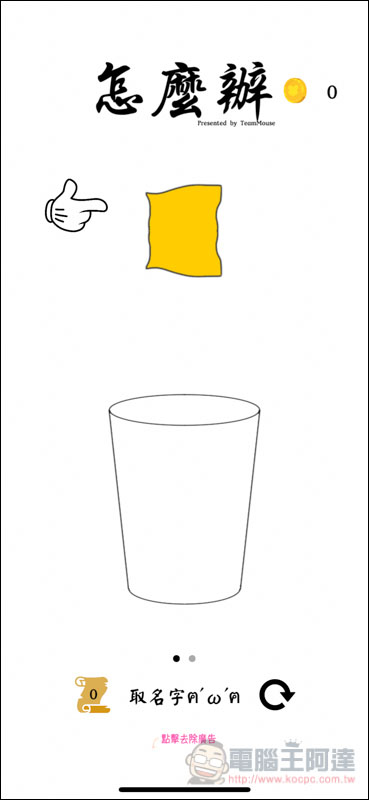Open the scroll icon showing 0

(92, 694)
